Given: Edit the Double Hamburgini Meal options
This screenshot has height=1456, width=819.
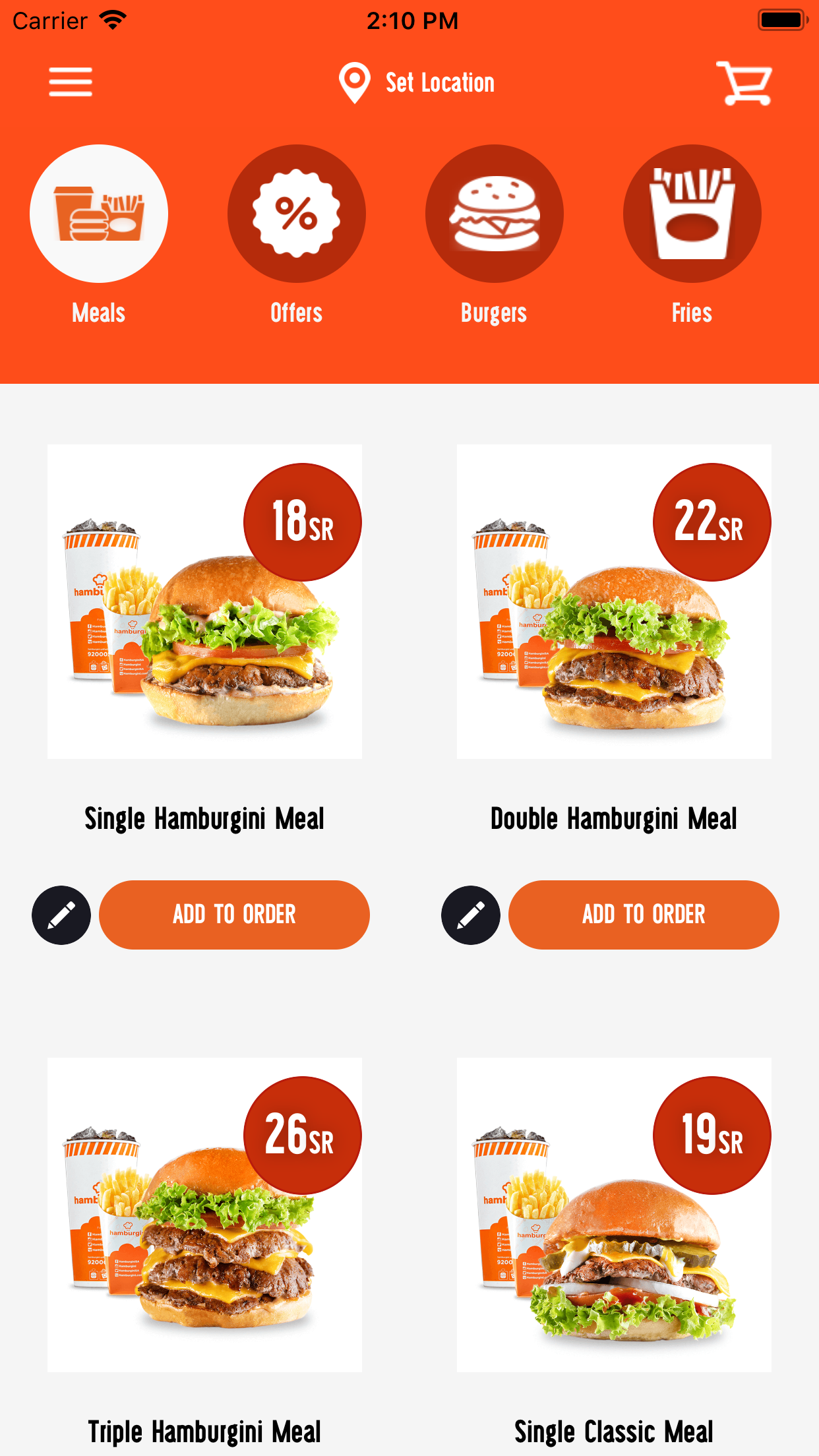Looking at the screenshot, I should pos(471,915).
